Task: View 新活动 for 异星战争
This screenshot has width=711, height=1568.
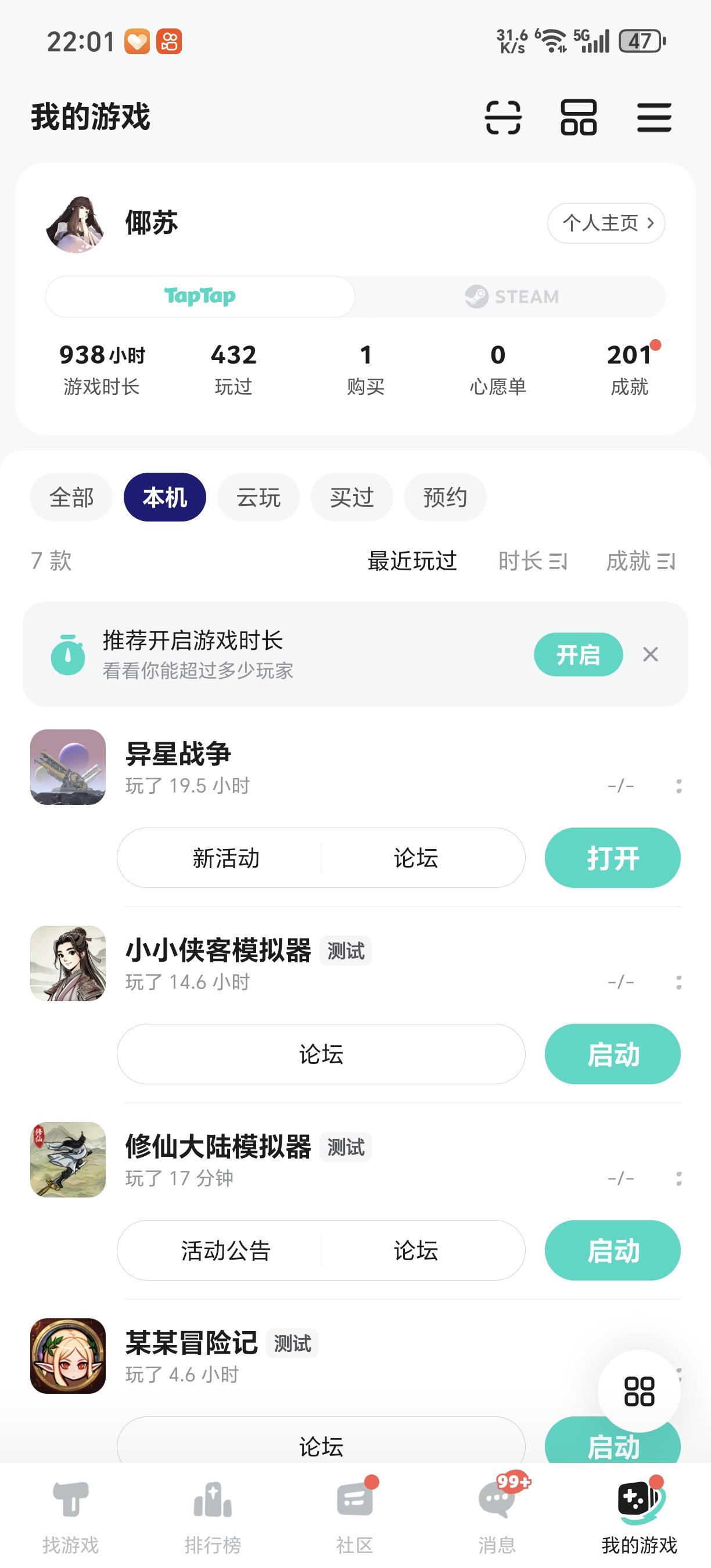Action: (226, 858)
